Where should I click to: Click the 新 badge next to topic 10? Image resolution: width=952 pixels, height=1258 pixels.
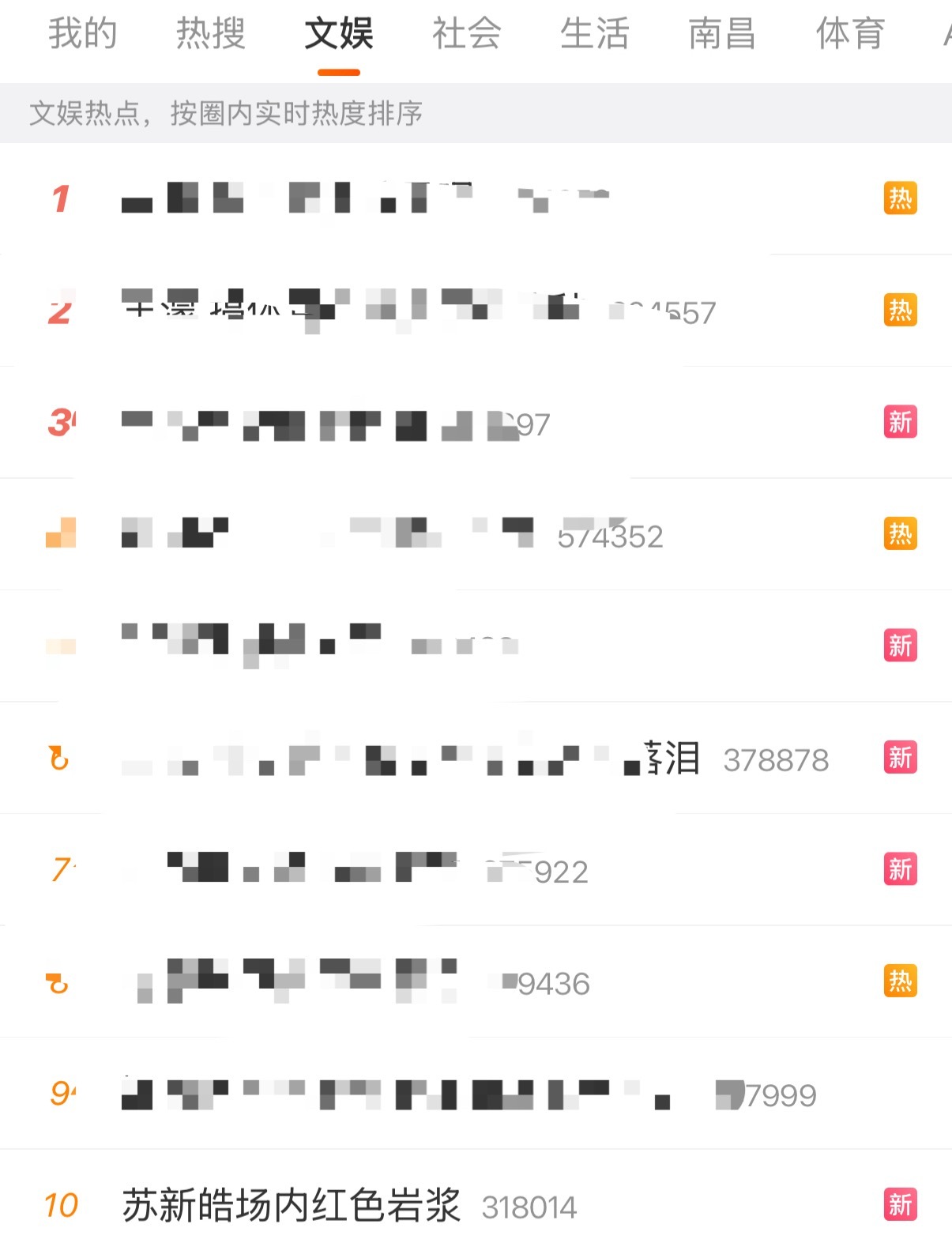(x=899, y=1203)
